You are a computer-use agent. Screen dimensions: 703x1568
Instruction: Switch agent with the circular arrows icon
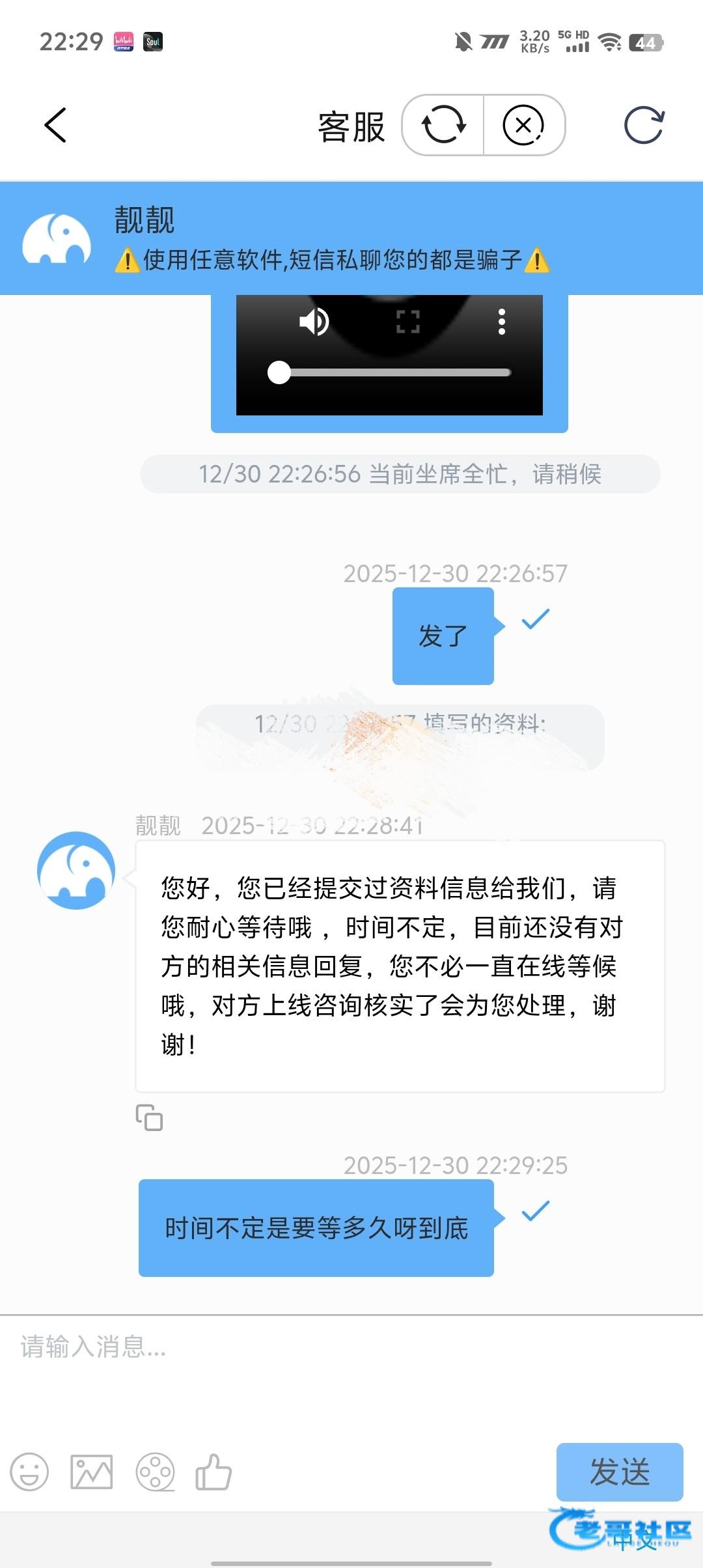point(444,125)
